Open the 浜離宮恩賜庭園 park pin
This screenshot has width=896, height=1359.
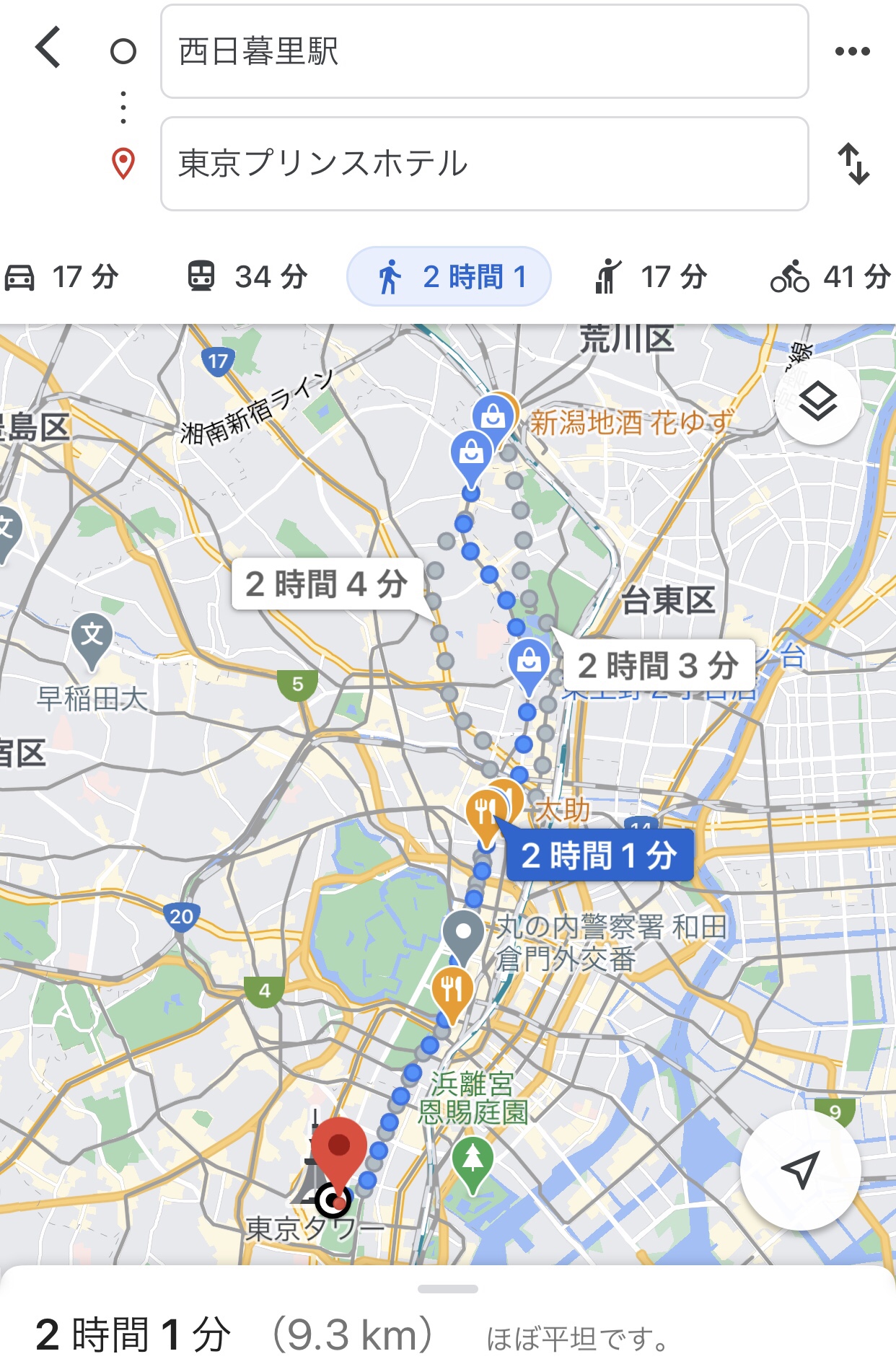pos(473,1160)
